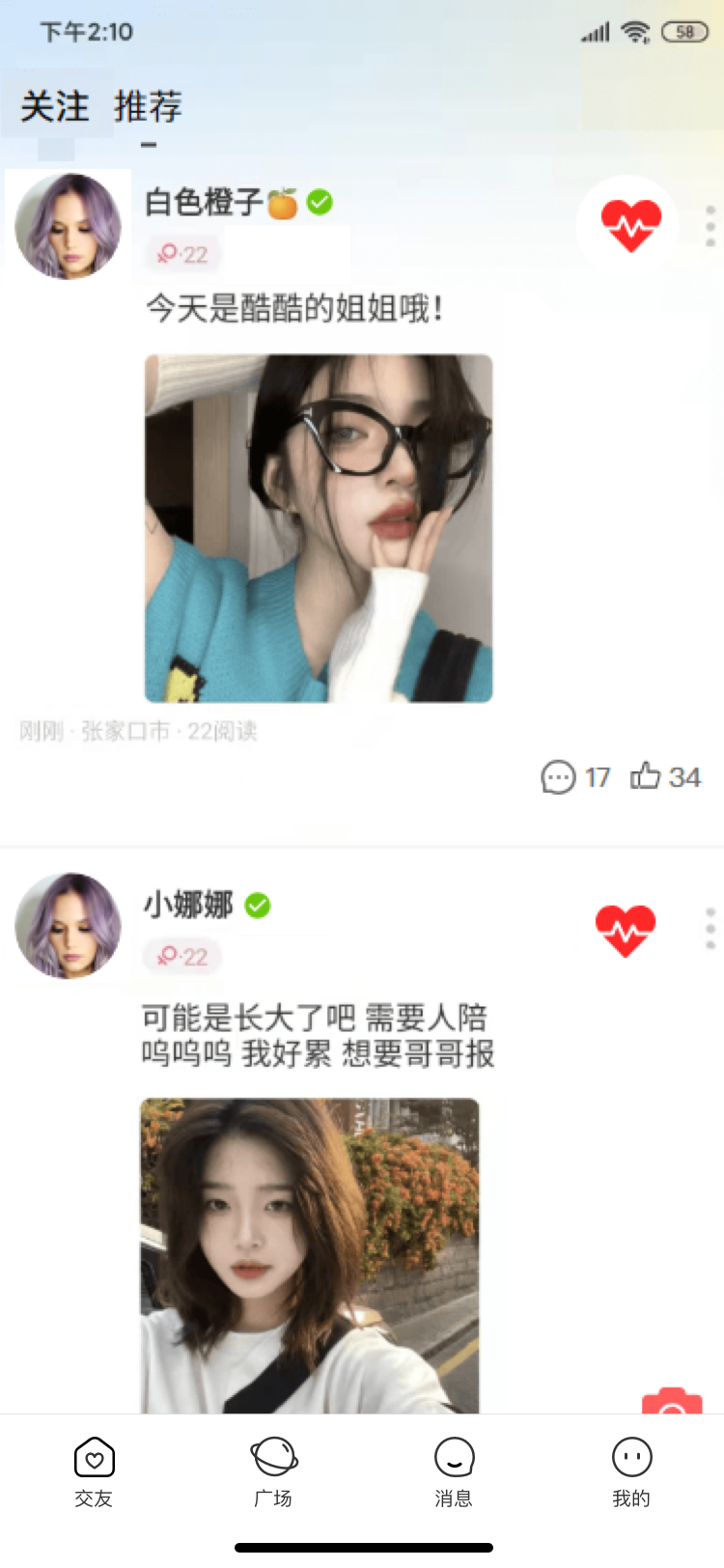Switch to the 推荐 tab
The height and width of the screenshot is (1568, 724).
click(148, 106)
